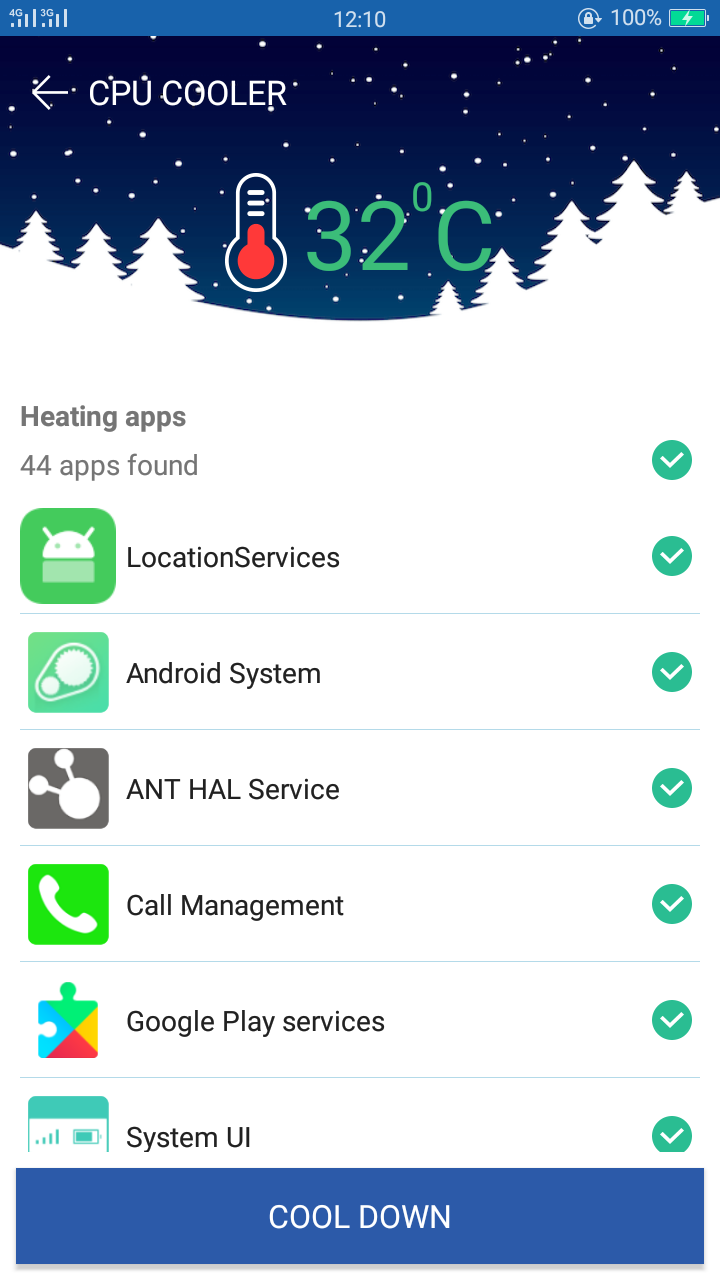Uncheck ANT HAL Service
Image resolution: width=720 pixels, height=1280 pixels.
[672, 788]
